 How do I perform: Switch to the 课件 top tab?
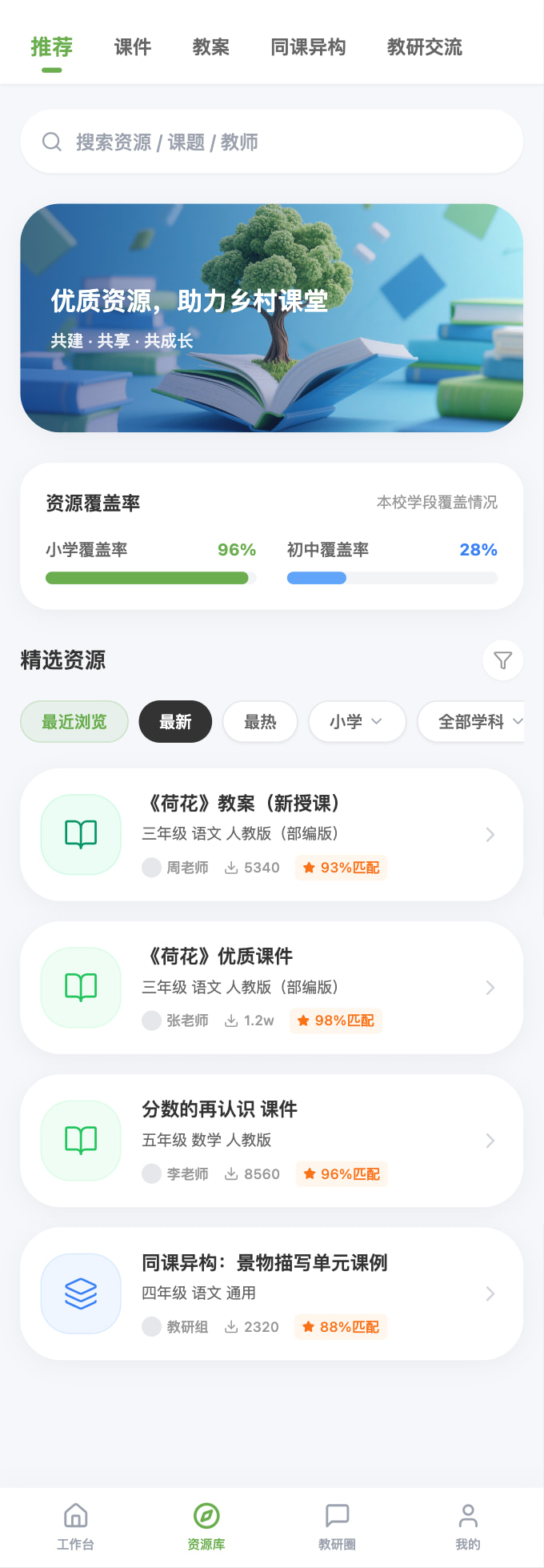coord(133,47)
